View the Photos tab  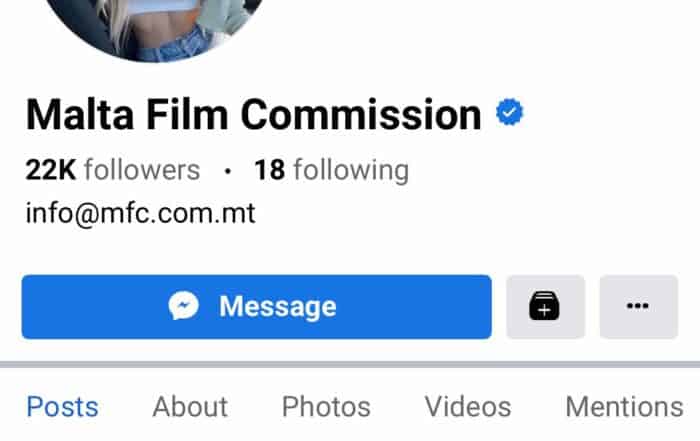pos(326,407)
